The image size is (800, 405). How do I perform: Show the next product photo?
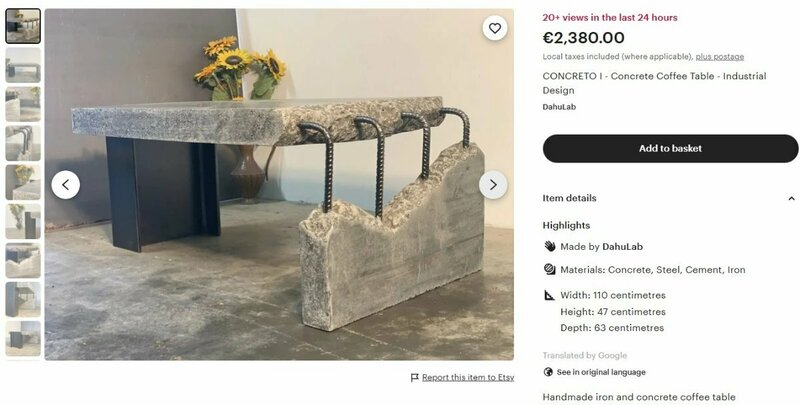pos(493,185)
